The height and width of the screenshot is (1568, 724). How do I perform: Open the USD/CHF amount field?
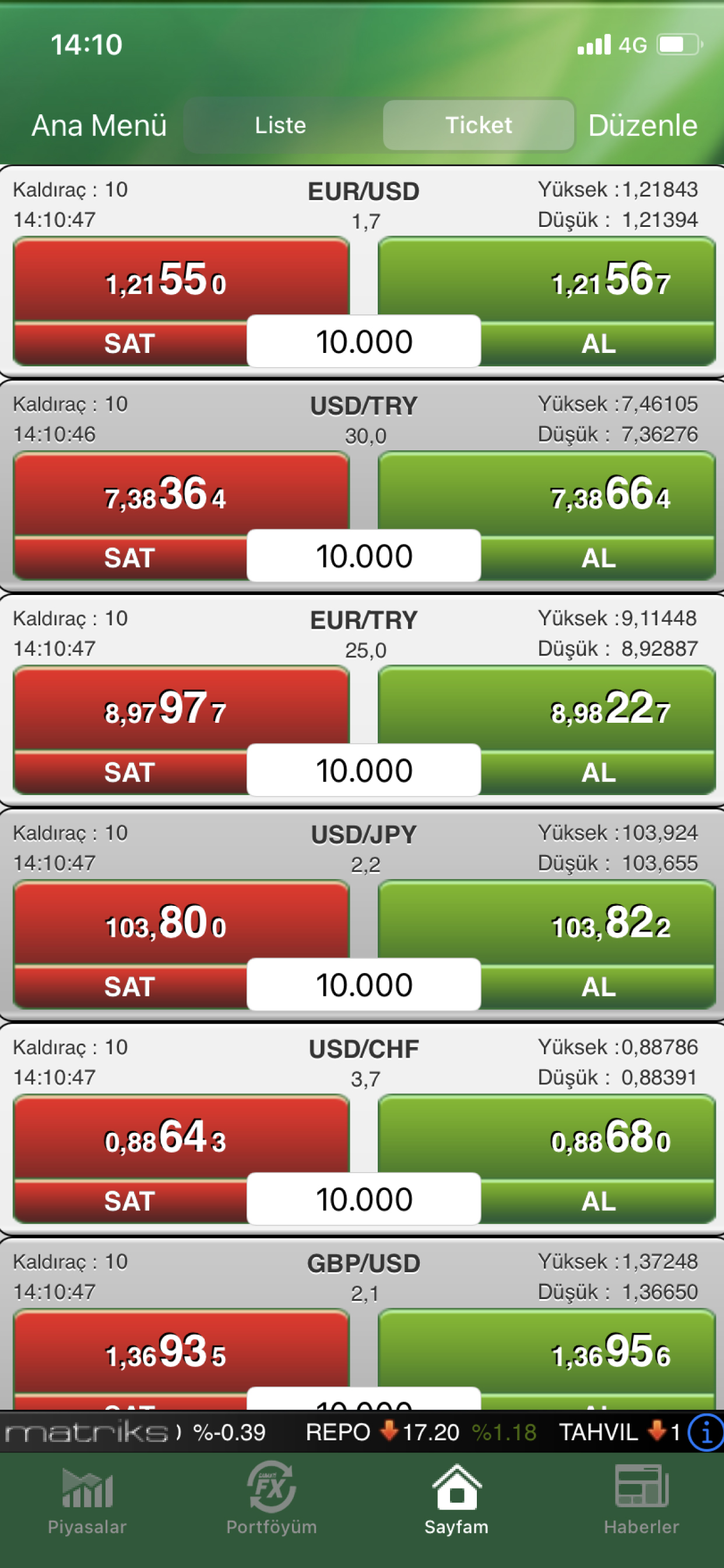[364, 1199]
